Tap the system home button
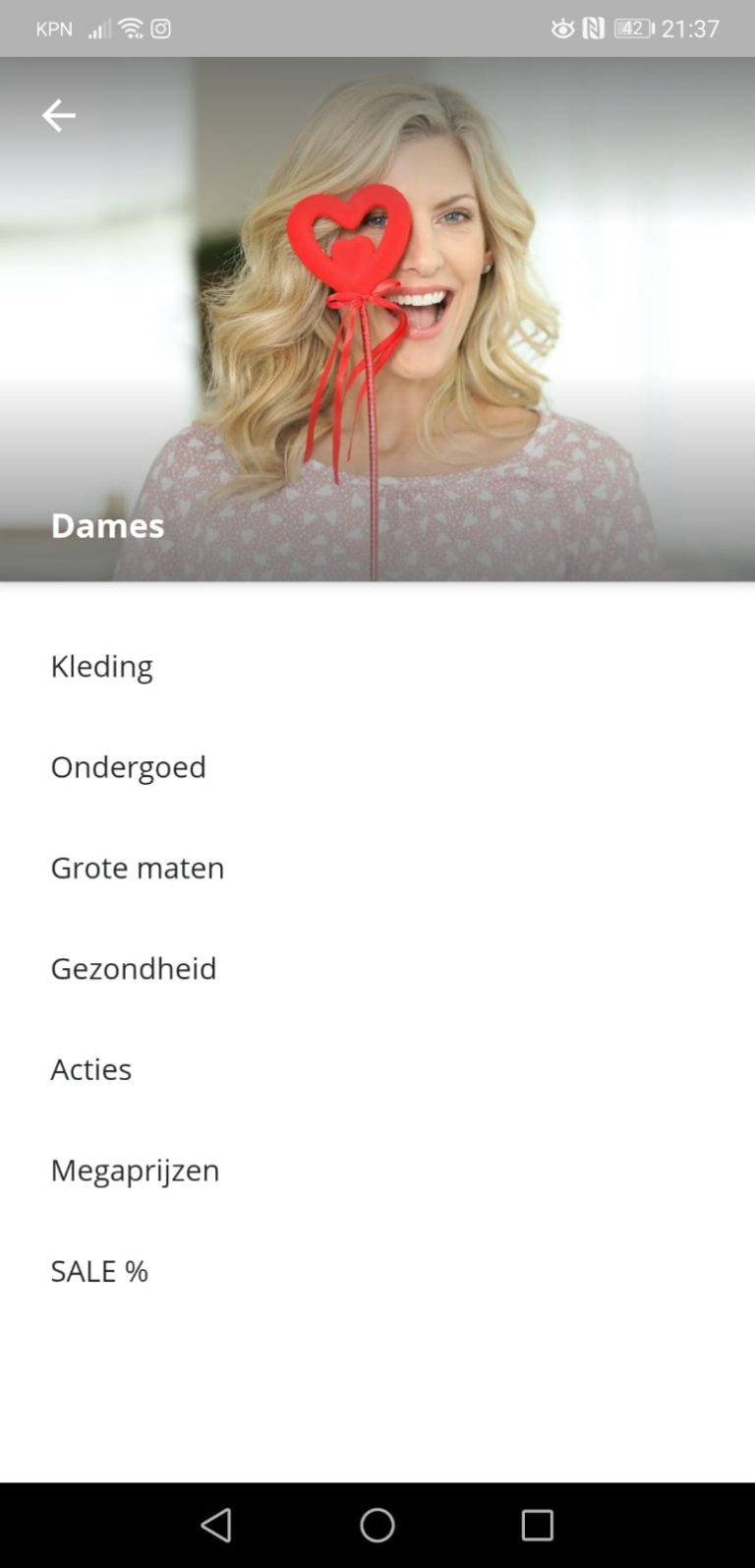Viewport: 755px width, 1568px height. point(377,1525)
